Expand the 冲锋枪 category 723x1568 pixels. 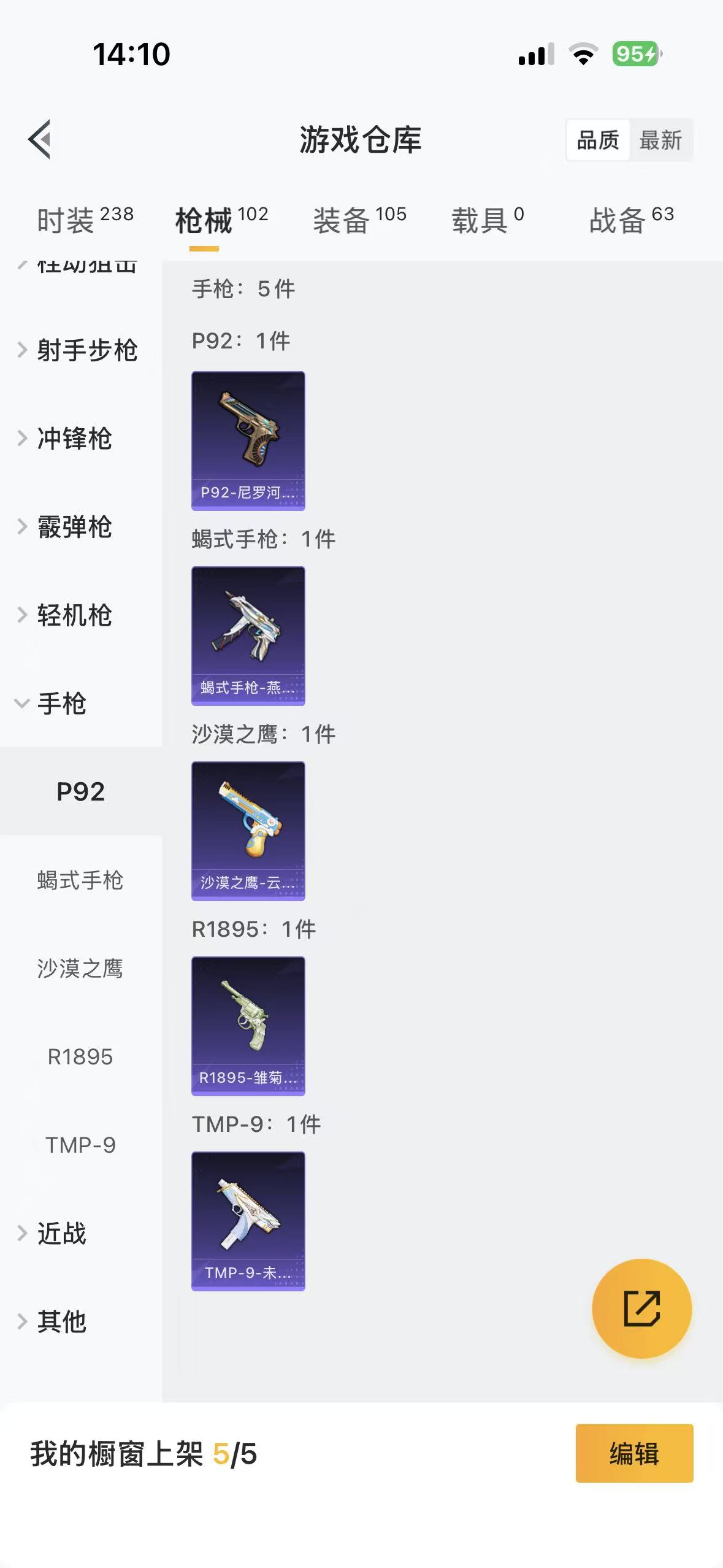(x=75, y=439)
